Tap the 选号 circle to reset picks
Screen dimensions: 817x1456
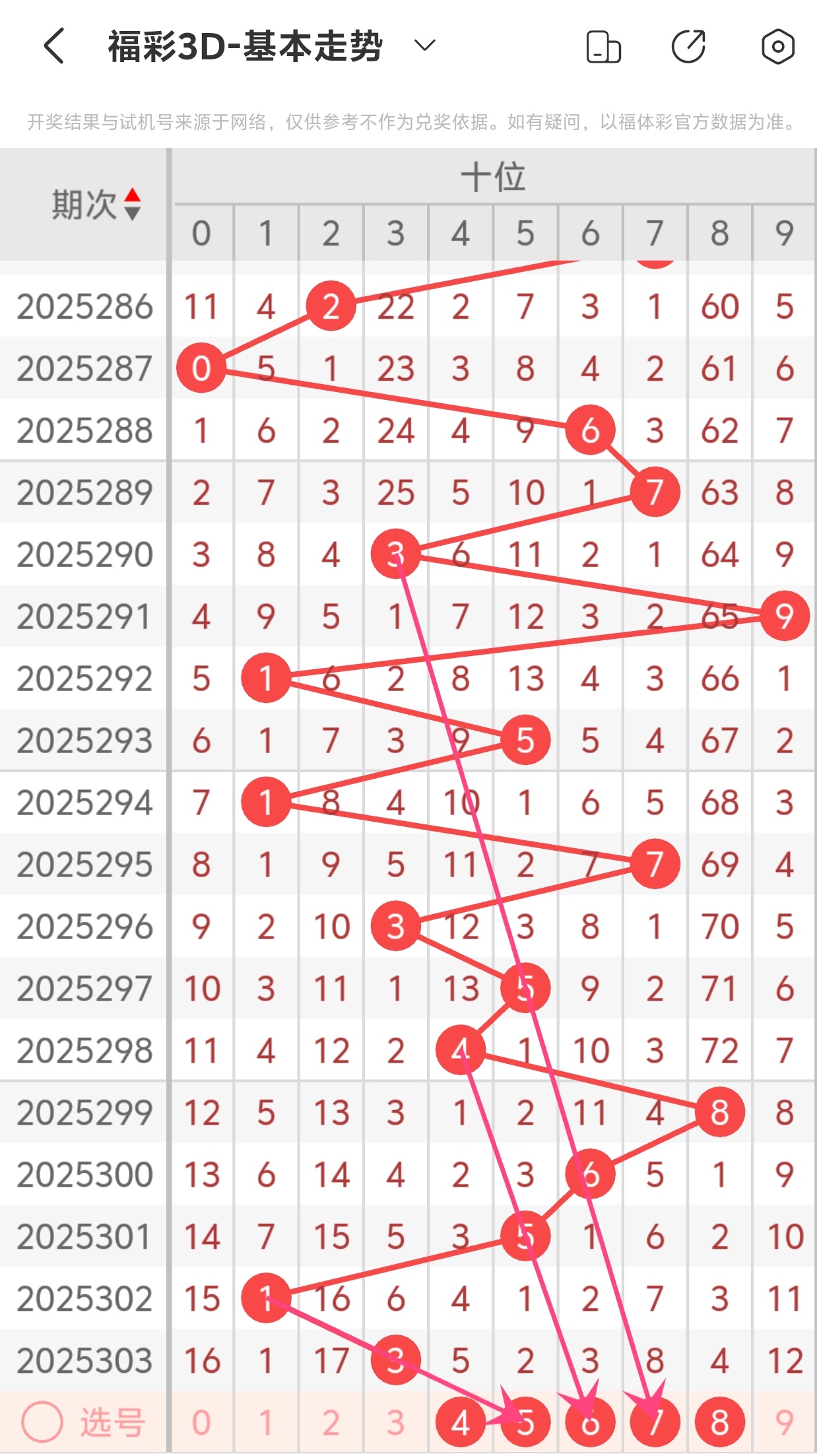42,1421
